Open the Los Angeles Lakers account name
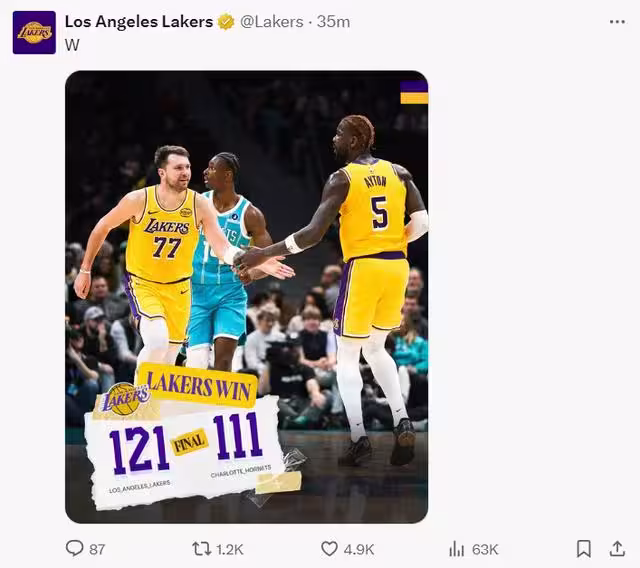 click(x=138, y=21)
